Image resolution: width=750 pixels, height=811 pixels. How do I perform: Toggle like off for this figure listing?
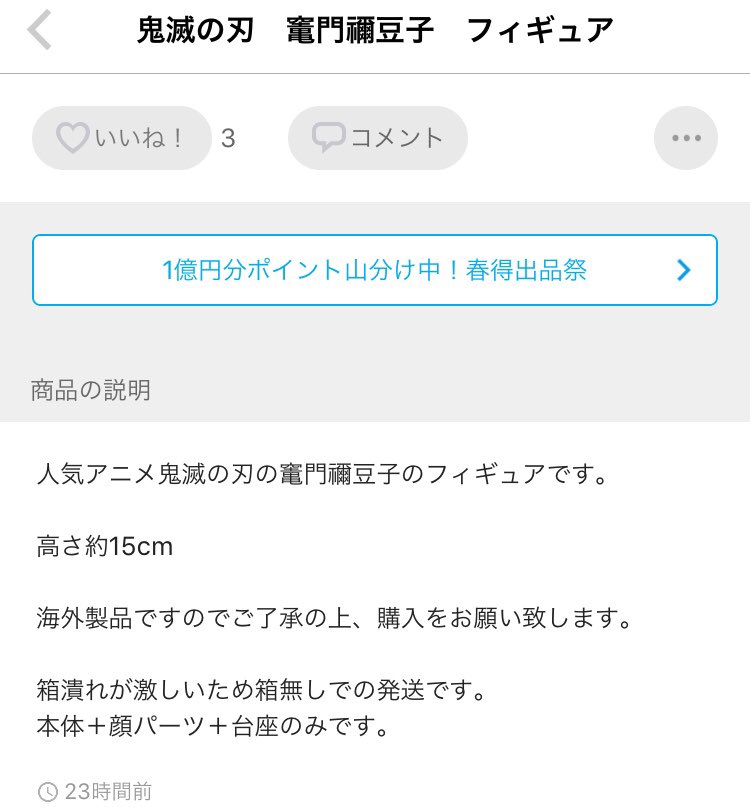(120, 138)
